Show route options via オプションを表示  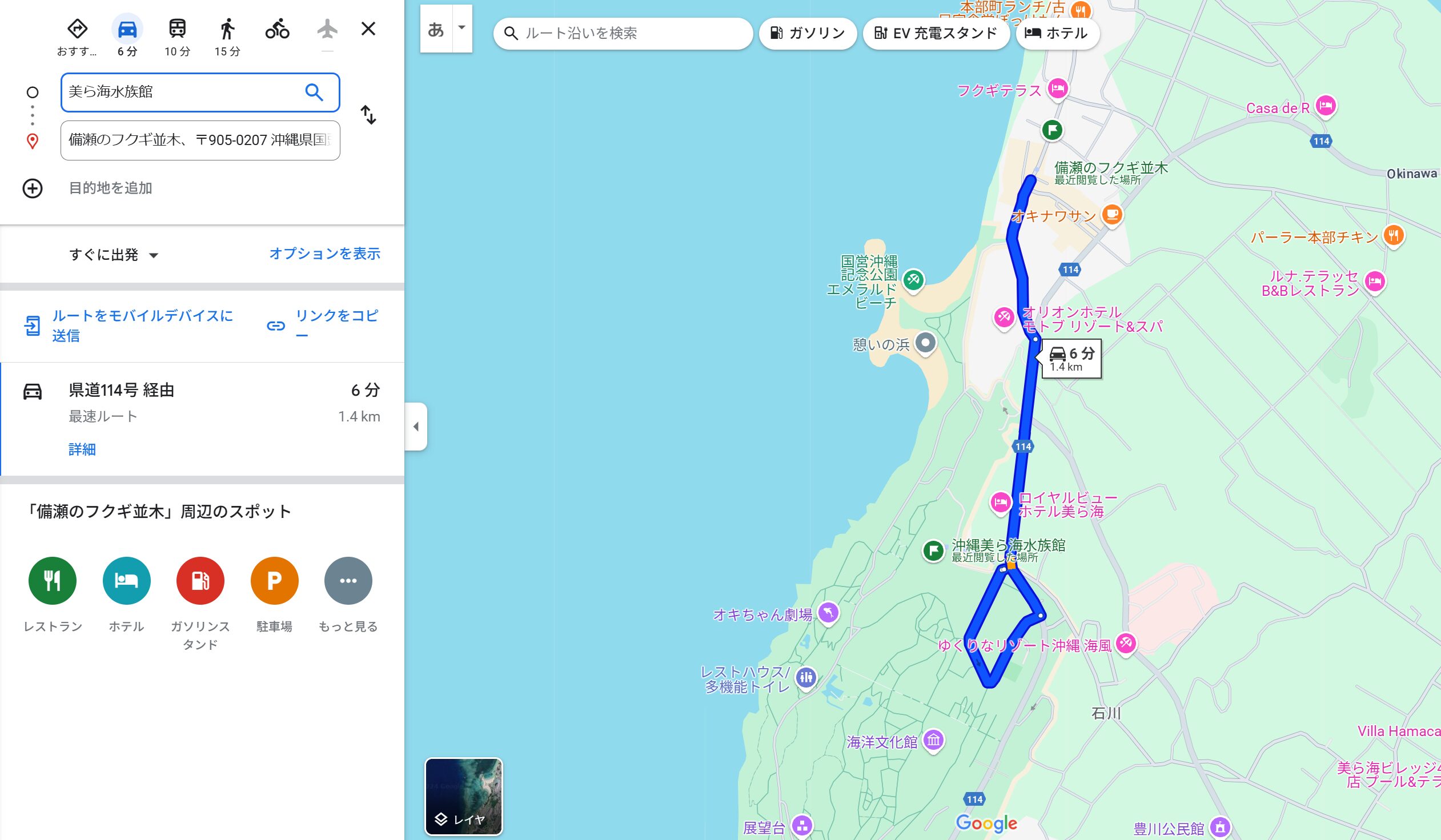point(324,254)
